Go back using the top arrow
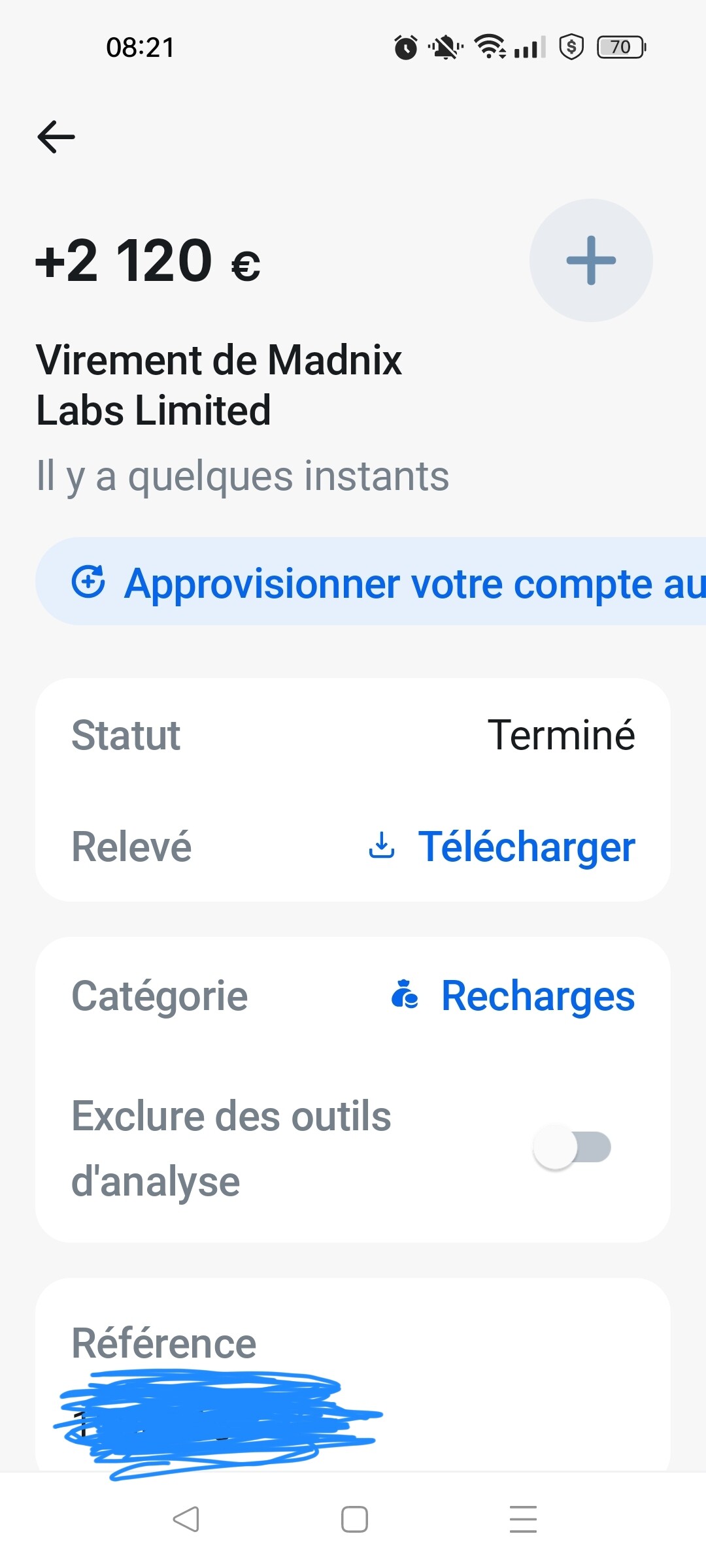Screen dimensions: 706x1568 [56, 137]
